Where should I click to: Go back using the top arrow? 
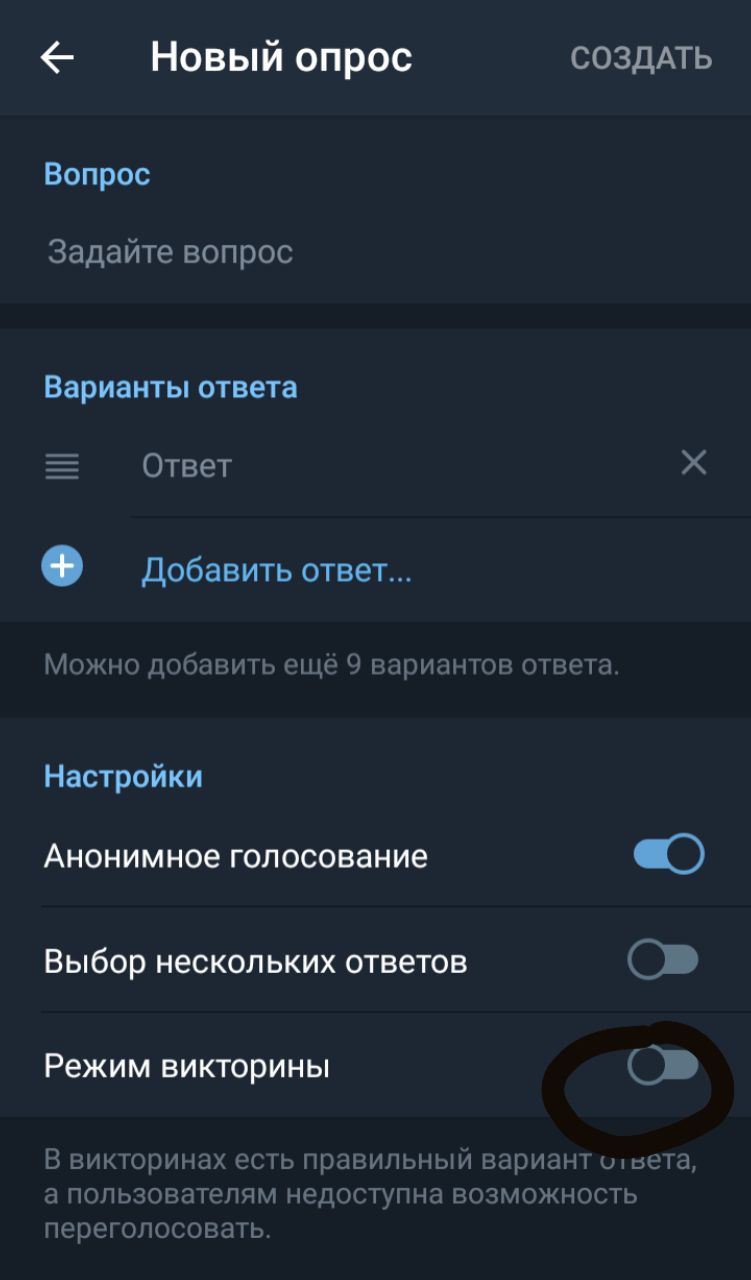pos(57,58)
